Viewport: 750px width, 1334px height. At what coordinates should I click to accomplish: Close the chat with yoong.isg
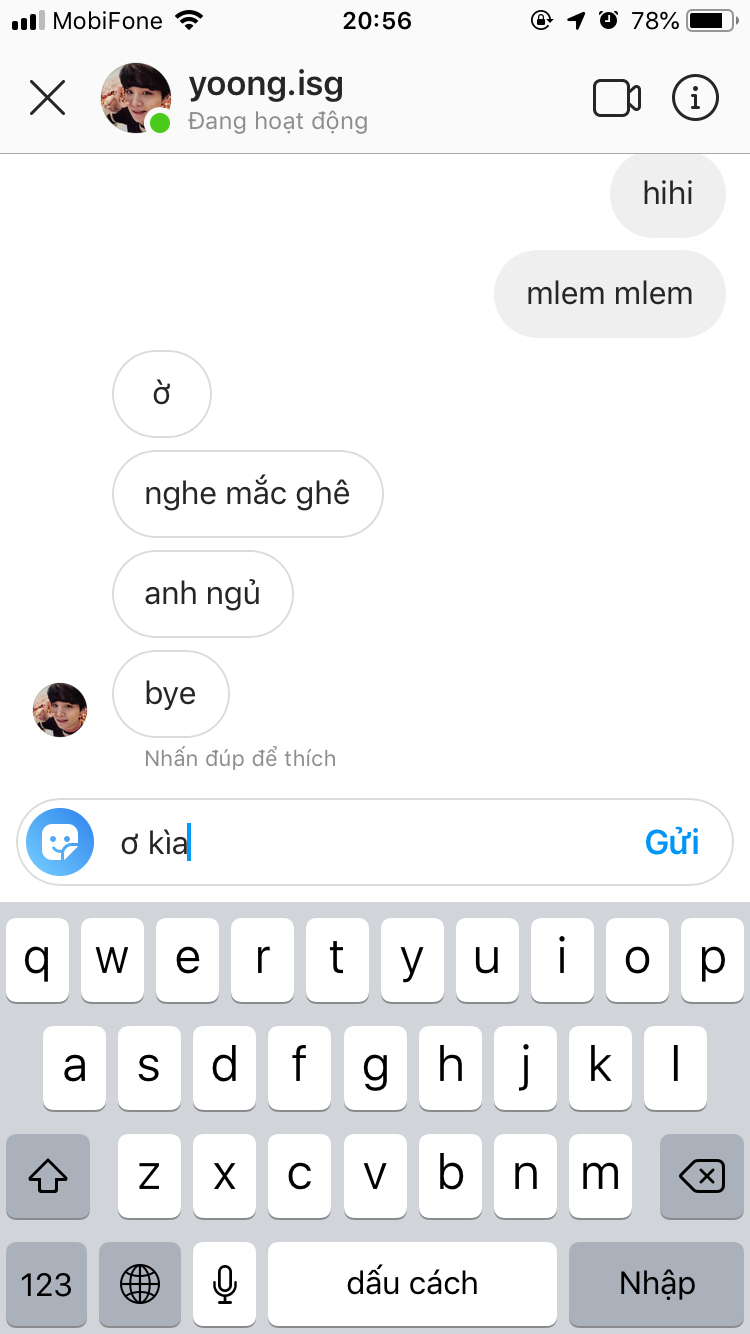point(47,98)
